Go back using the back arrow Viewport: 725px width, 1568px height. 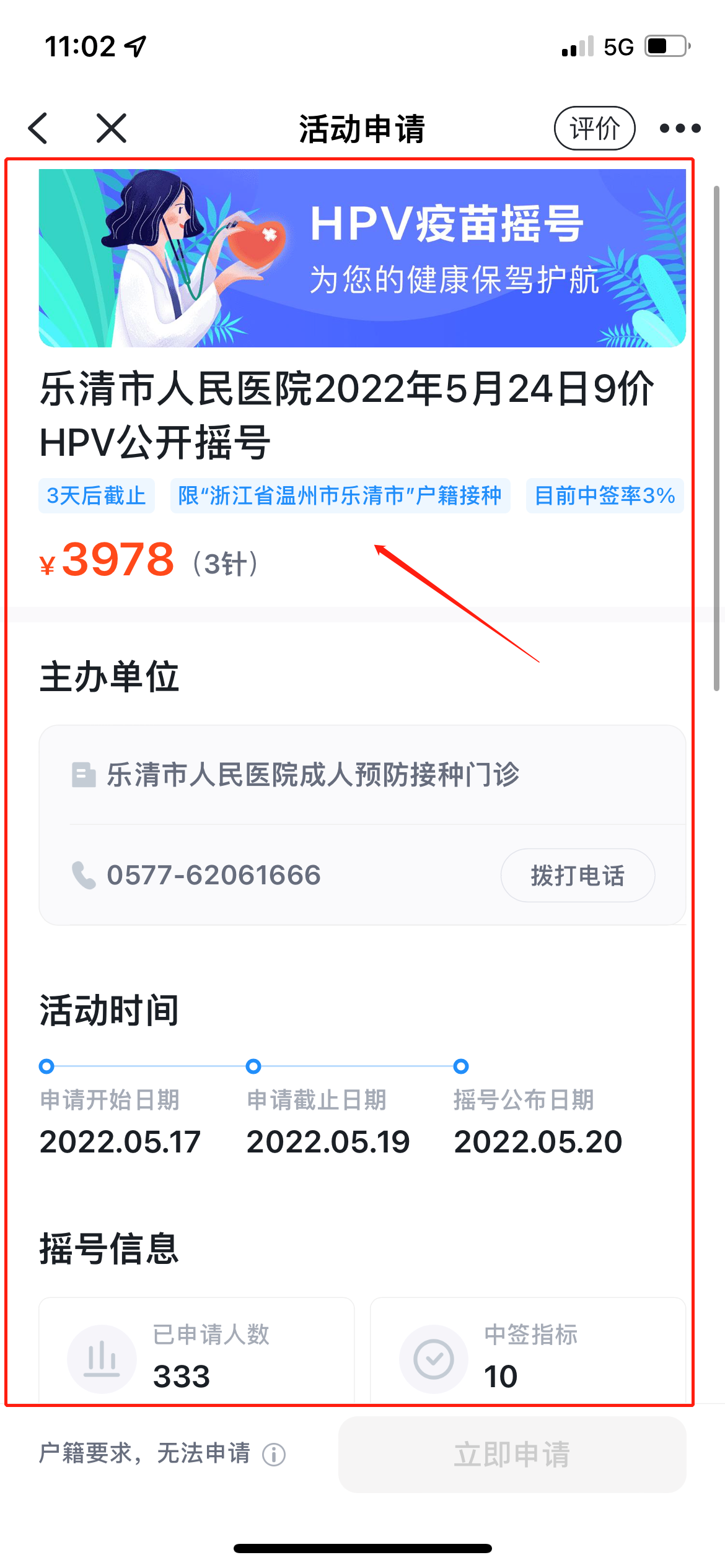(x=38, y=128)
